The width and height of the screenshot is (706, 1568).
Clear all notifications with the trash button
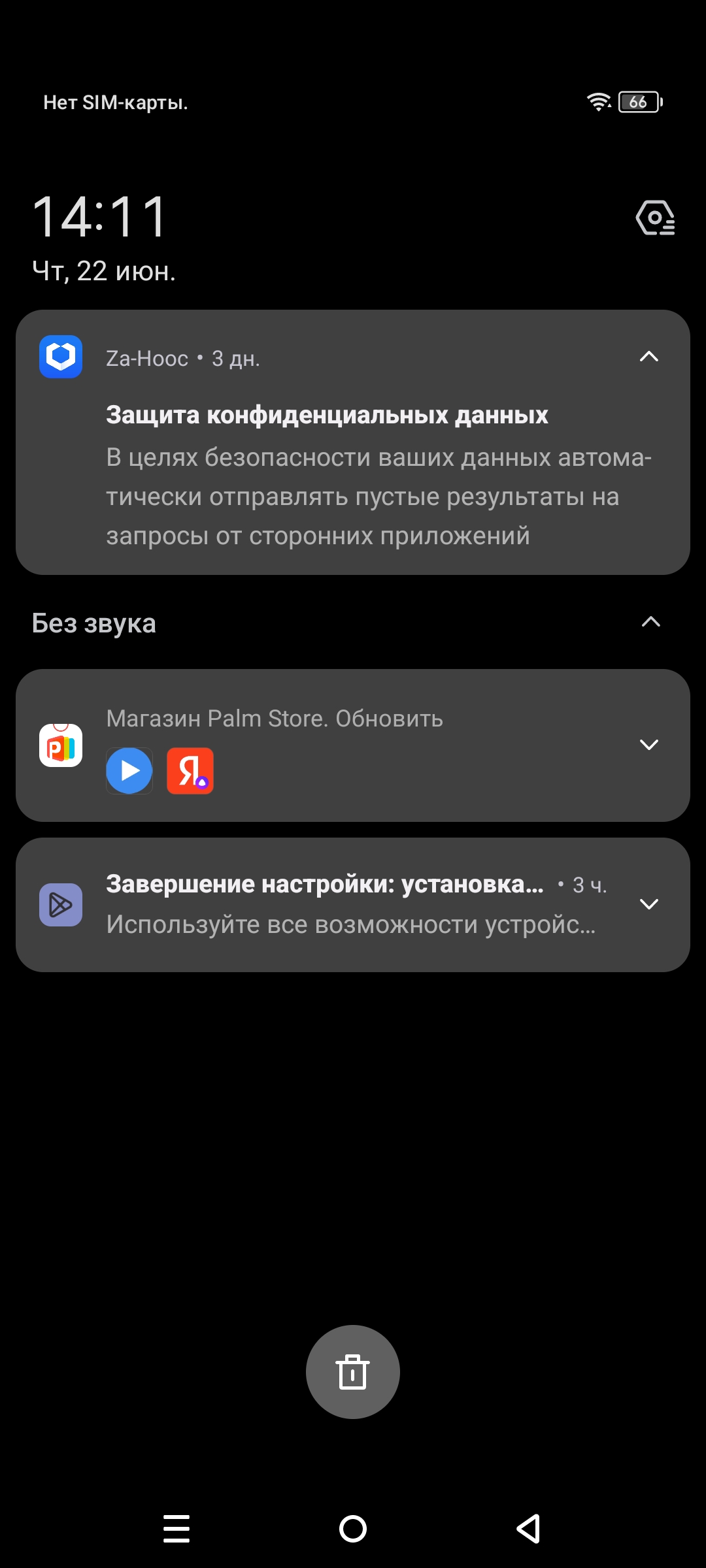tap(353, 1371)
